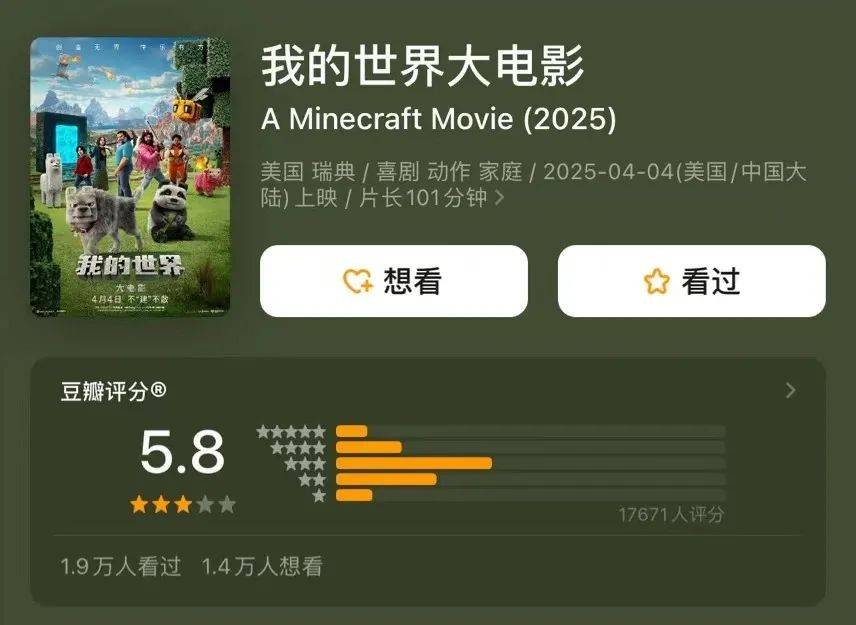Mark movie as 看过 (watched)

pyautogui.click(x=691, y=281)
